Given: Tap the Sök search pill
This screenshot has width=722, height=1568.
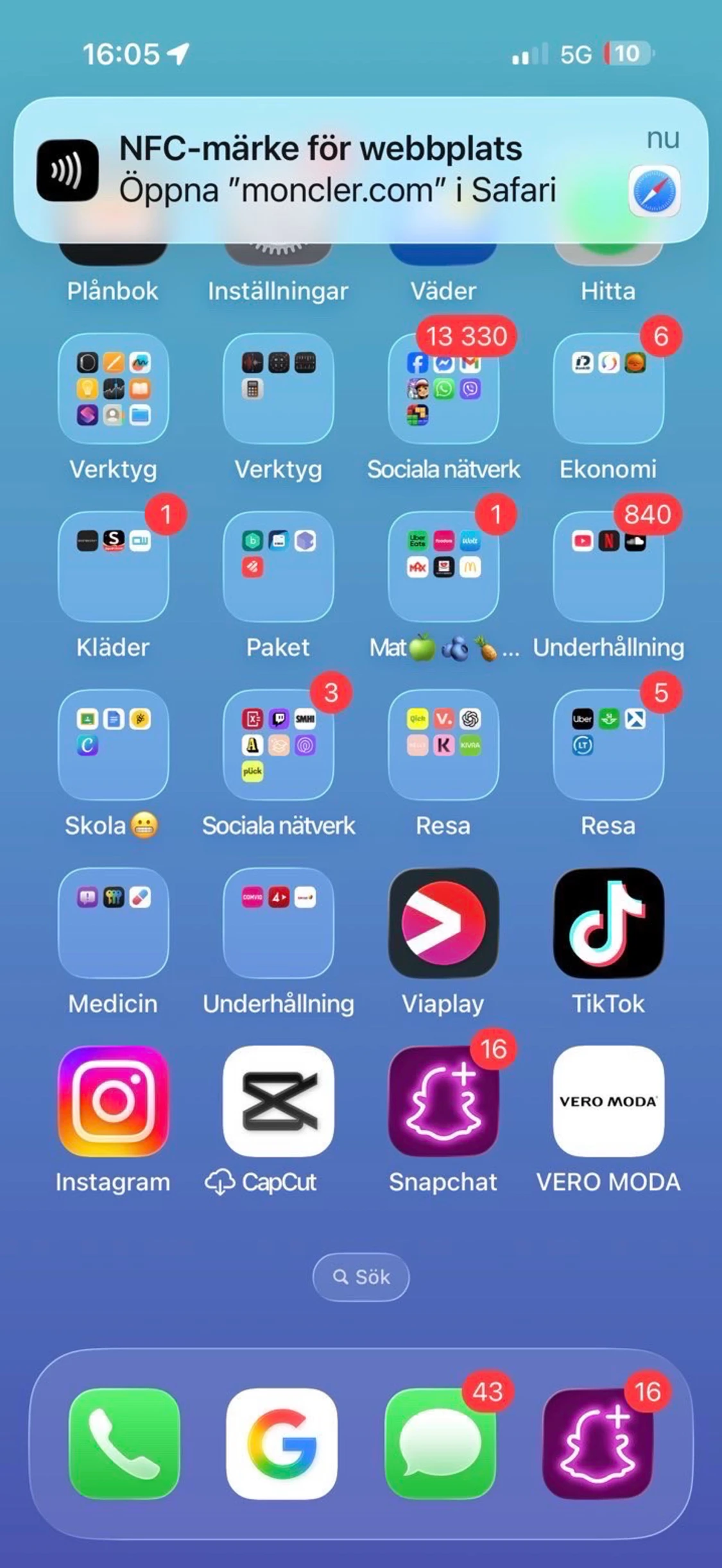Looking at the screenshot, I should tap(361, 1277).
